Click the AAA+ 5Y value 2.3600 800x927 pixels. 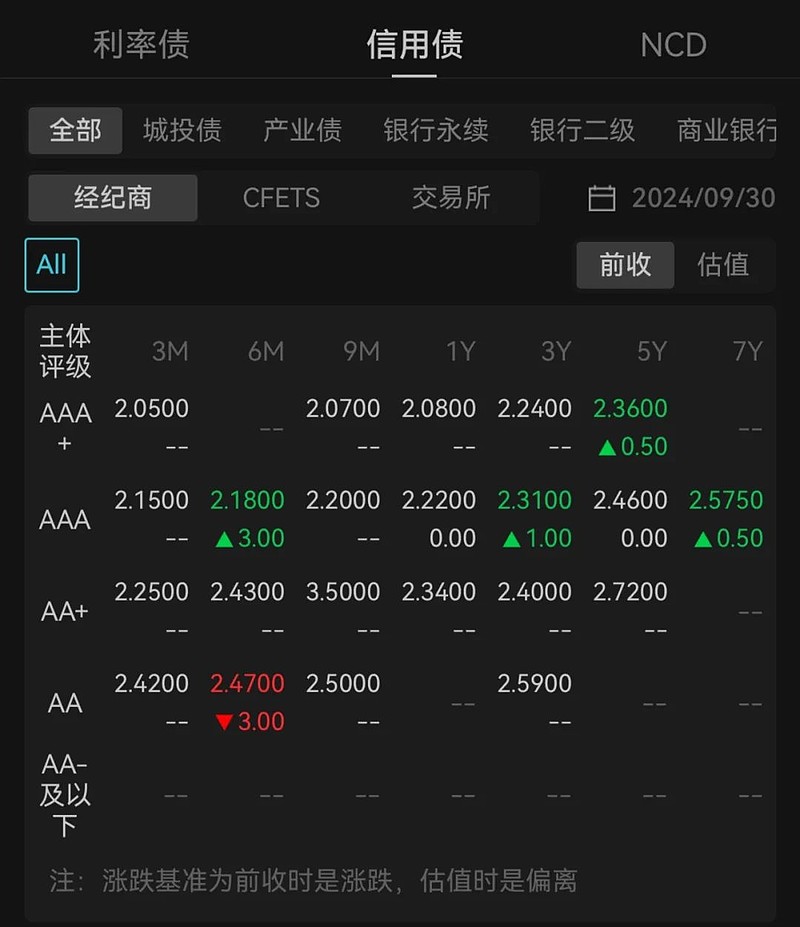630,408
